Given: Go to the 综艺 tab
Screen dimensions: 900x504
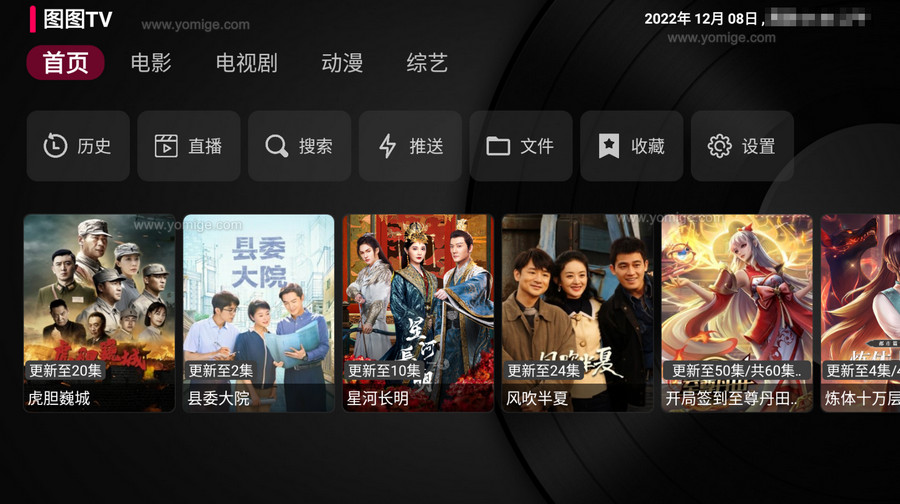Looking at the screenshot, I should point(427,63).
